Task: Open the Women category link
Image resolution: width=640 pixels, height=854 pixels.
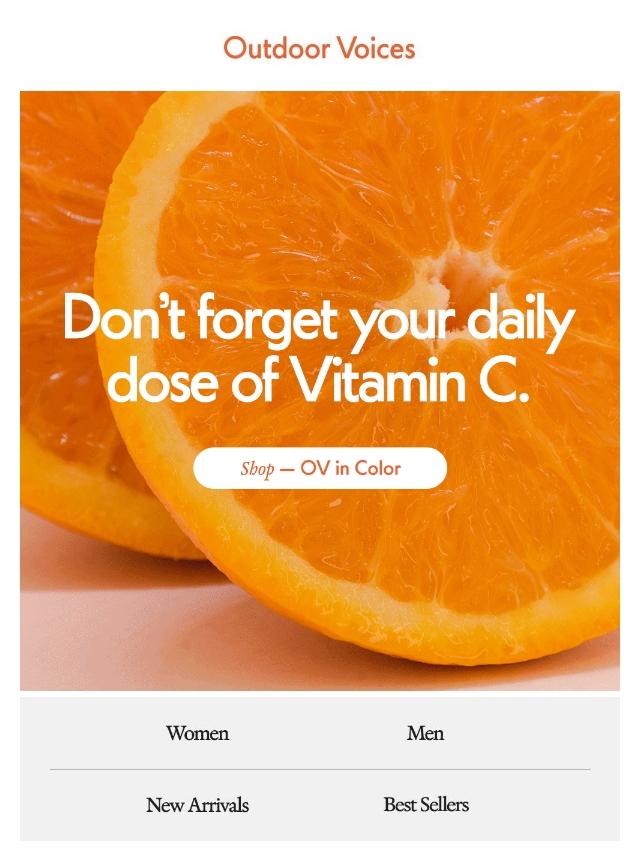Action: (197, 734)
